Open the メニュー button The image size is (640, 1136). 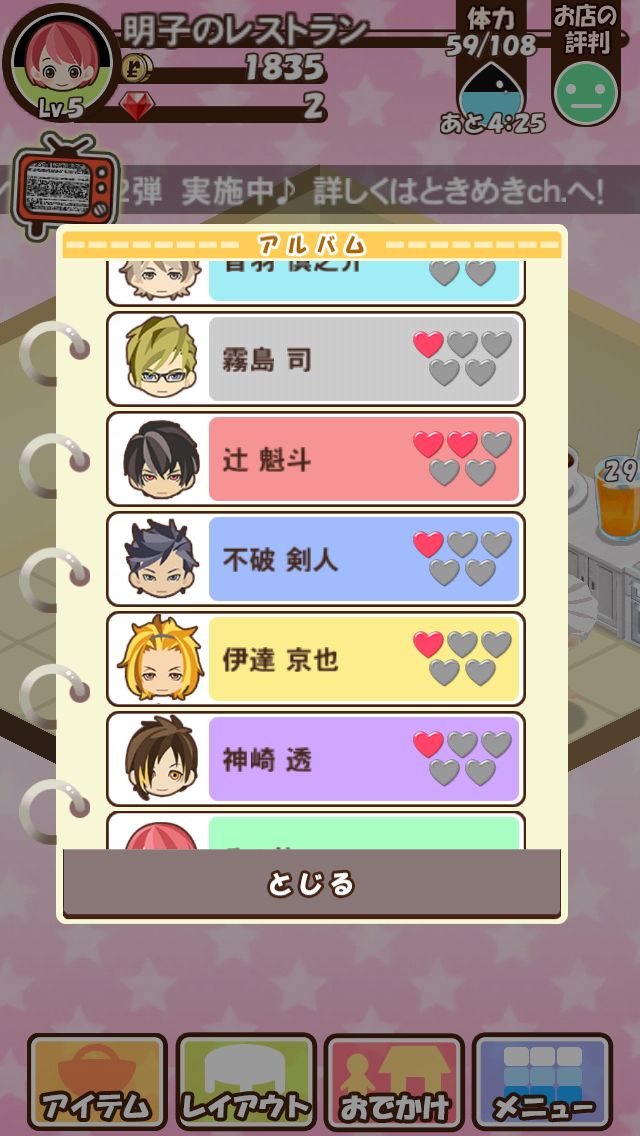pos(542,1082)
